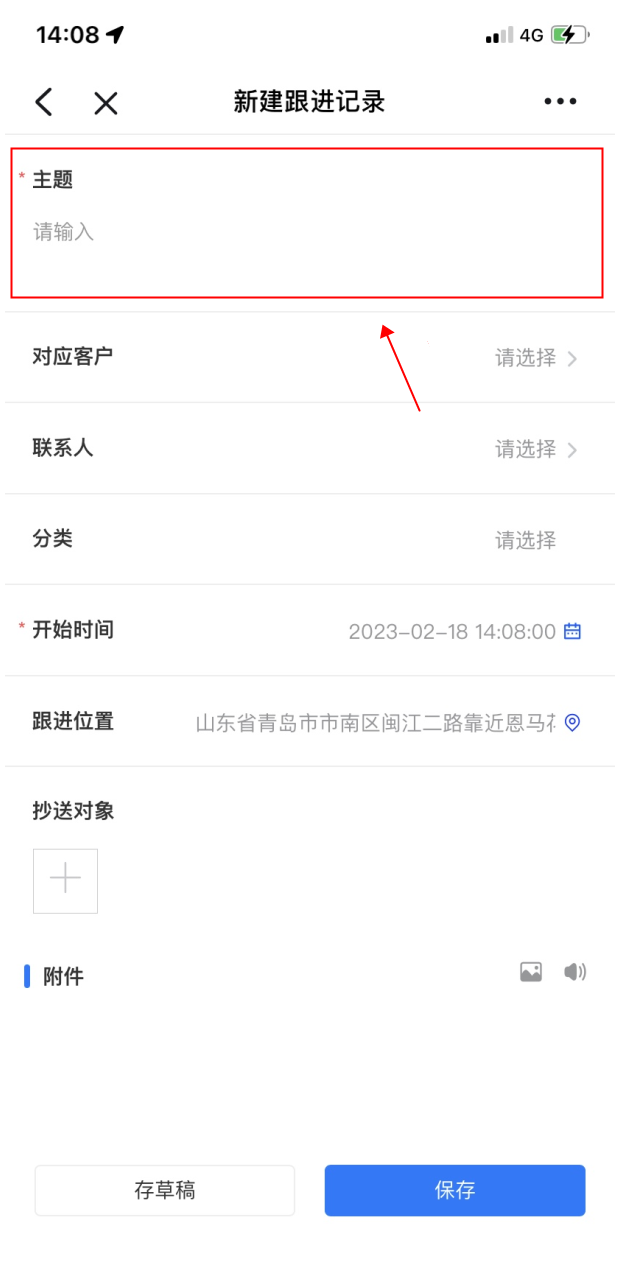Go back with the arrow icon
The image size is (642, 1265).
(43, 101)
